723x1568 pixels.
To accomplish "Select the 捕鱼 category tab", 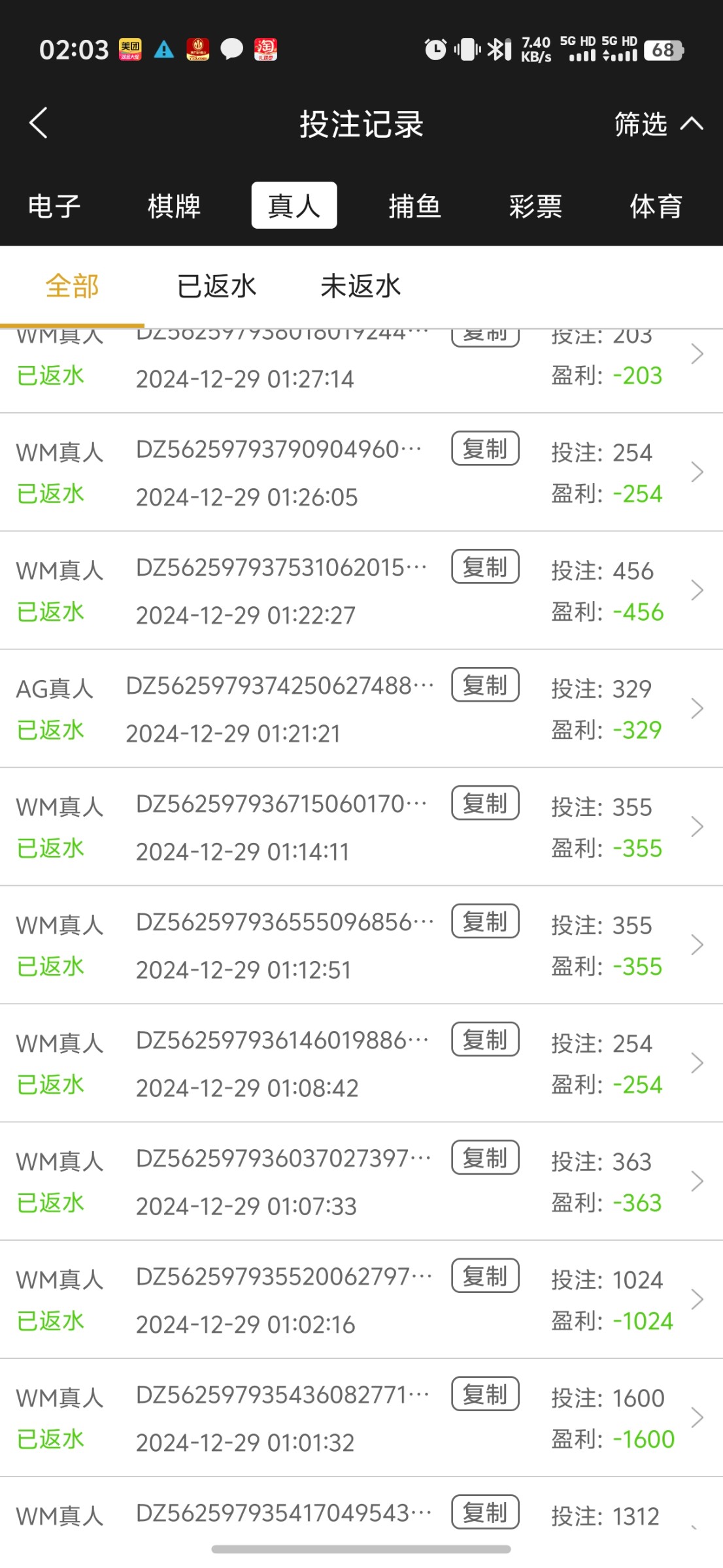I will (x=414, y=206).
